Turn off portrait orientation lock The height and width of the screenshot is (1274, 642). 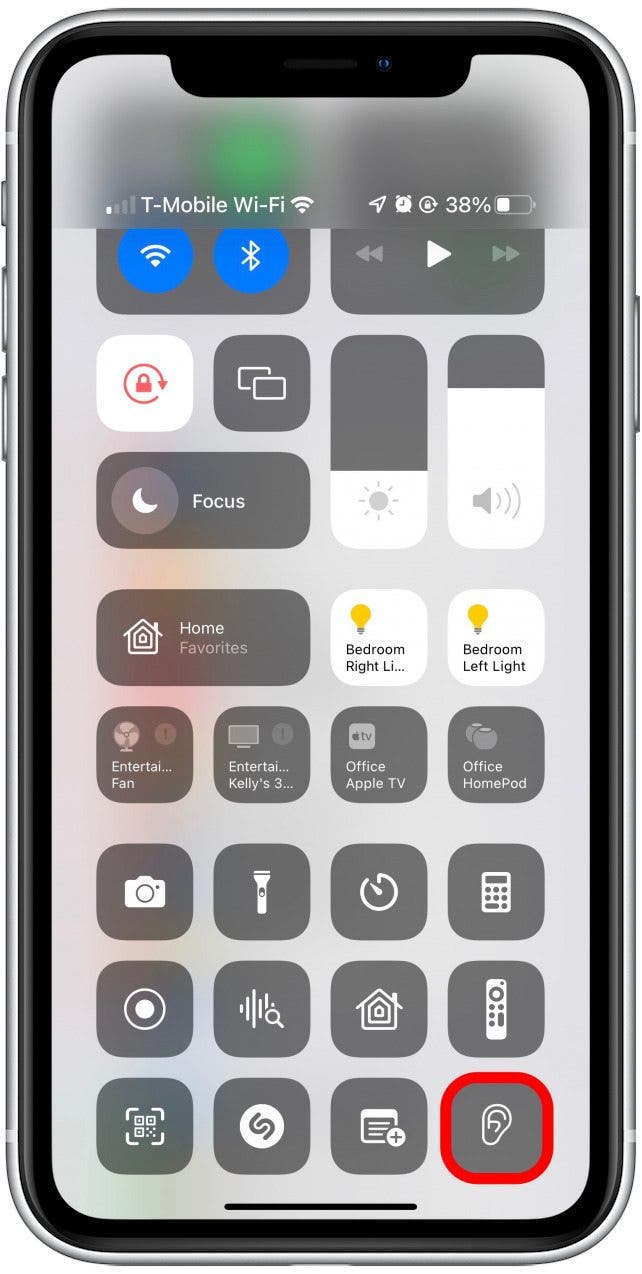145,383
